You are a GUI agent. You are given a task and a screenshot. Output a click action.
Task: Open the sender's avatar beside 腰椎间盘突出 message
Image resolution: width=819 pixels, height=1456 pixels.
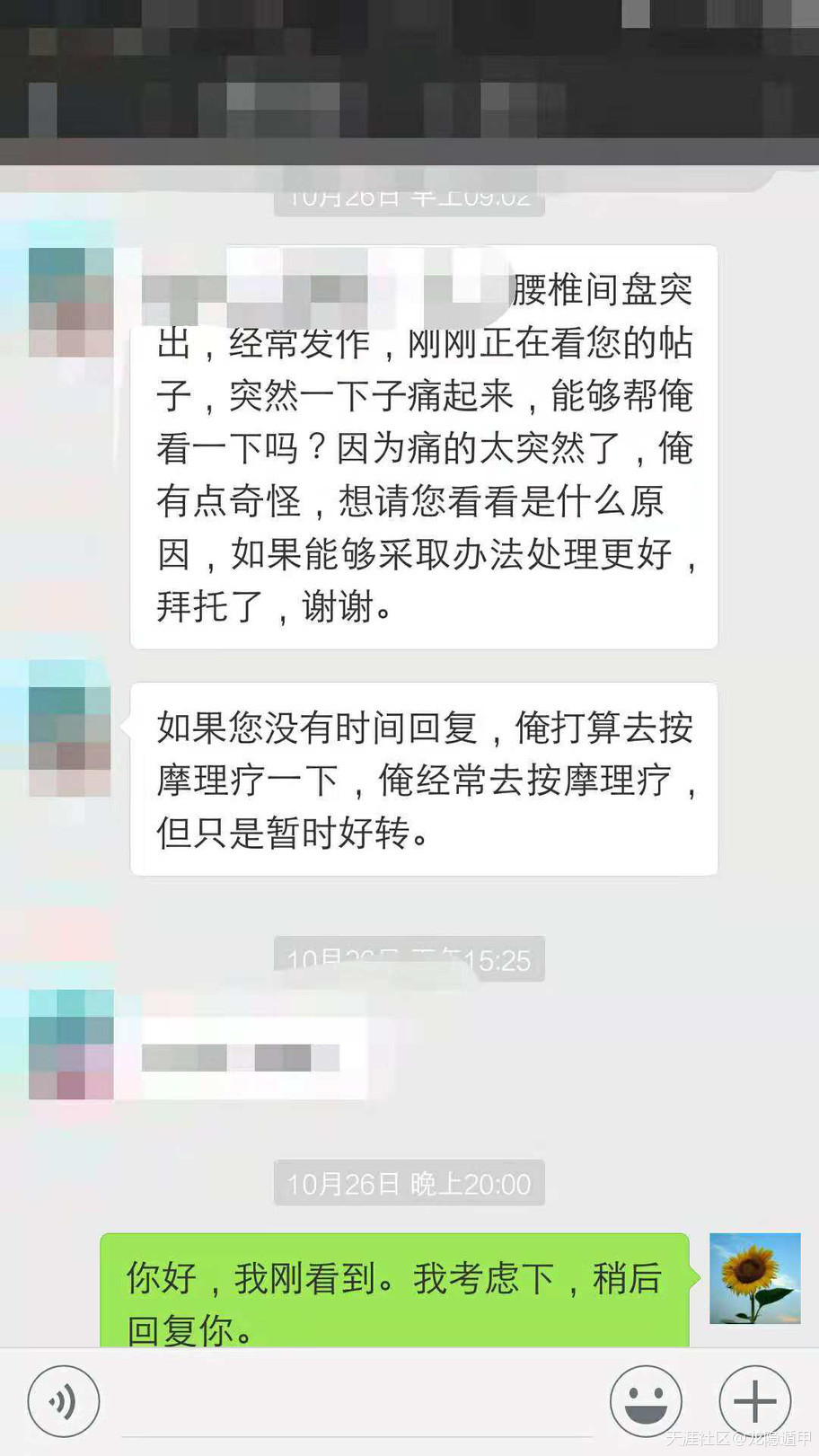click(x=70, y=303)
